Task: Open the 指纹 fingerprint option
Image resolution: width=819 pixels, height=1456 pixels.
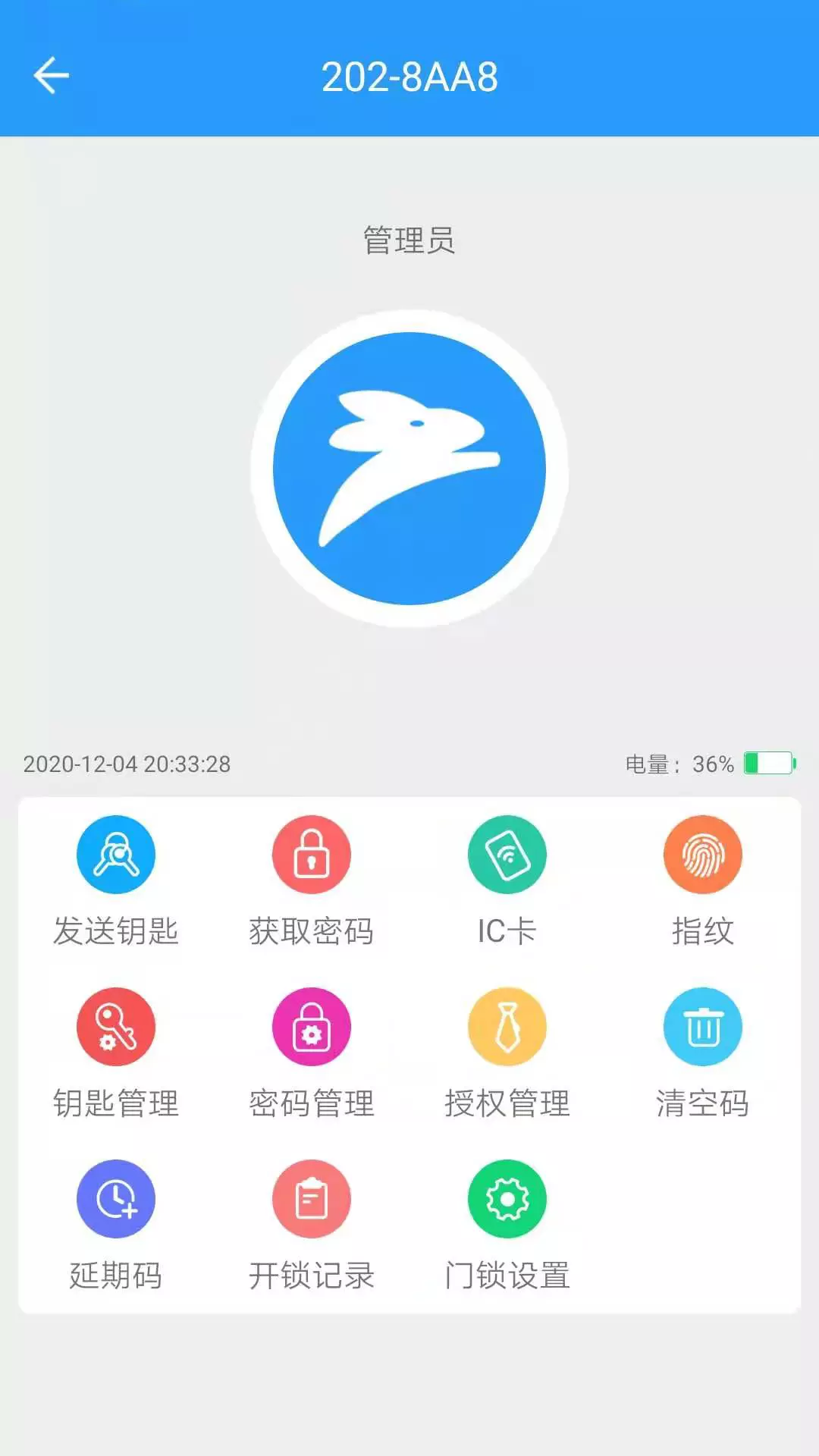Action: coord(703,882)
